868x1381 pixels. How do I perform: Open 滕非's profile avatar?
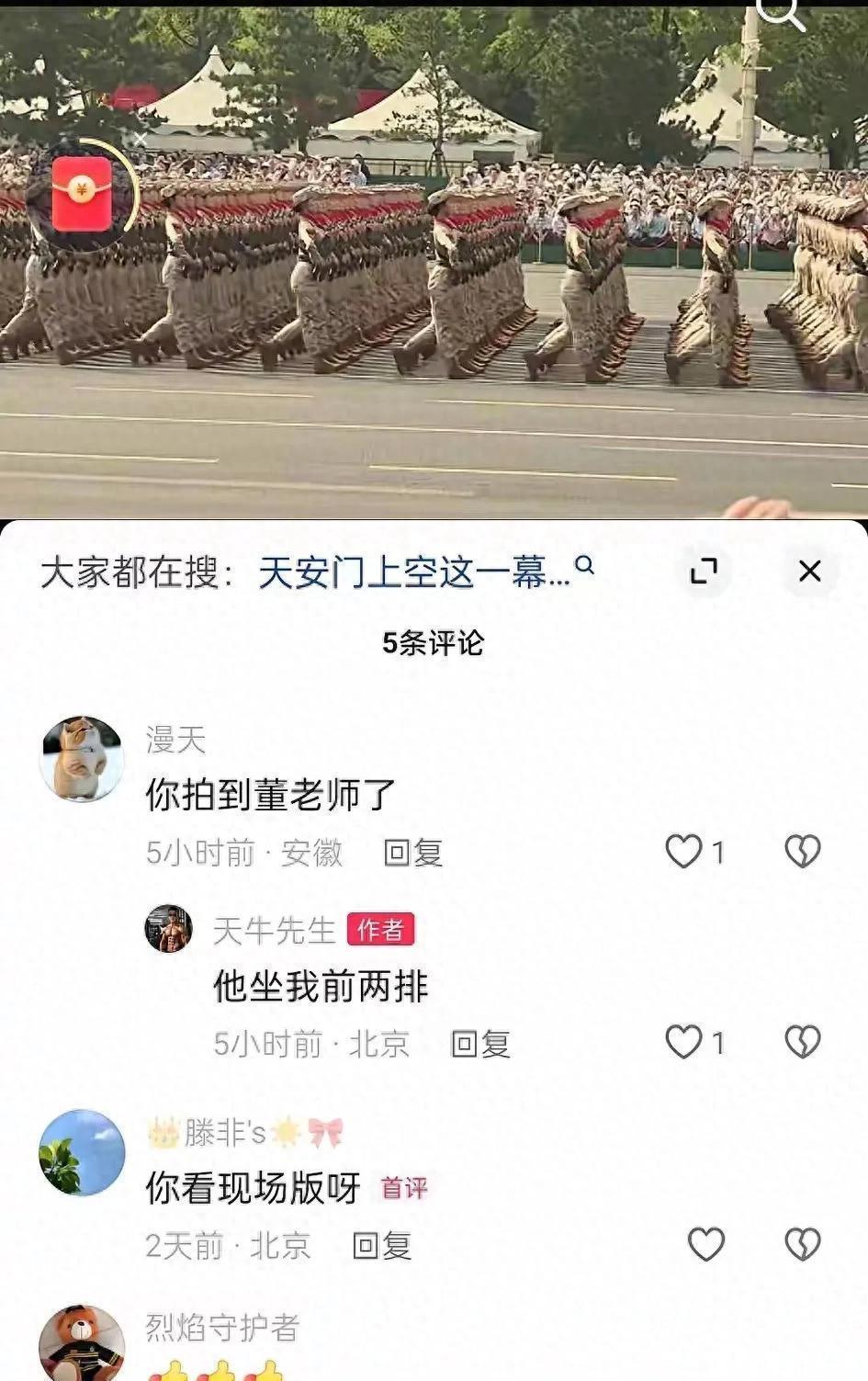click(x=82, y=1152)
